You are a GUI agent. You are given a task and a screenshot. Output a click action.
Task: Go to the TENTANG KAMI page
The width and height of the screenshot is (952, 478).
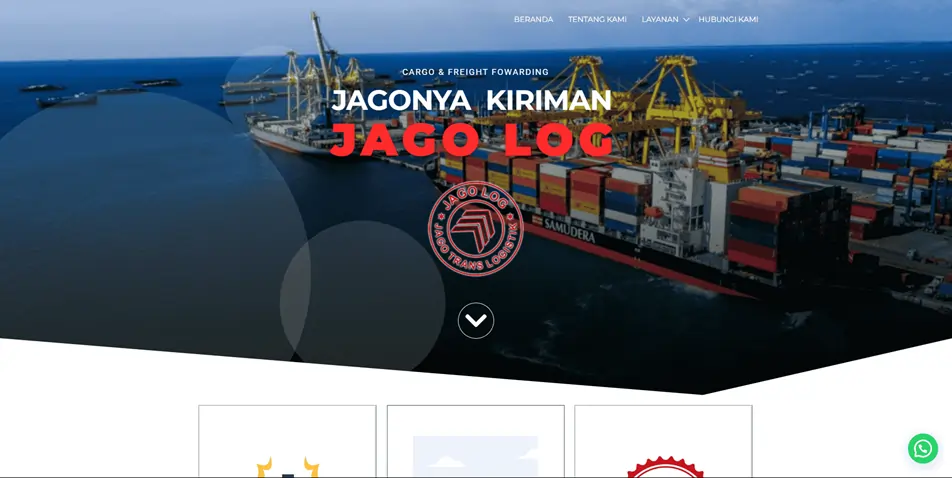[597, 19]
